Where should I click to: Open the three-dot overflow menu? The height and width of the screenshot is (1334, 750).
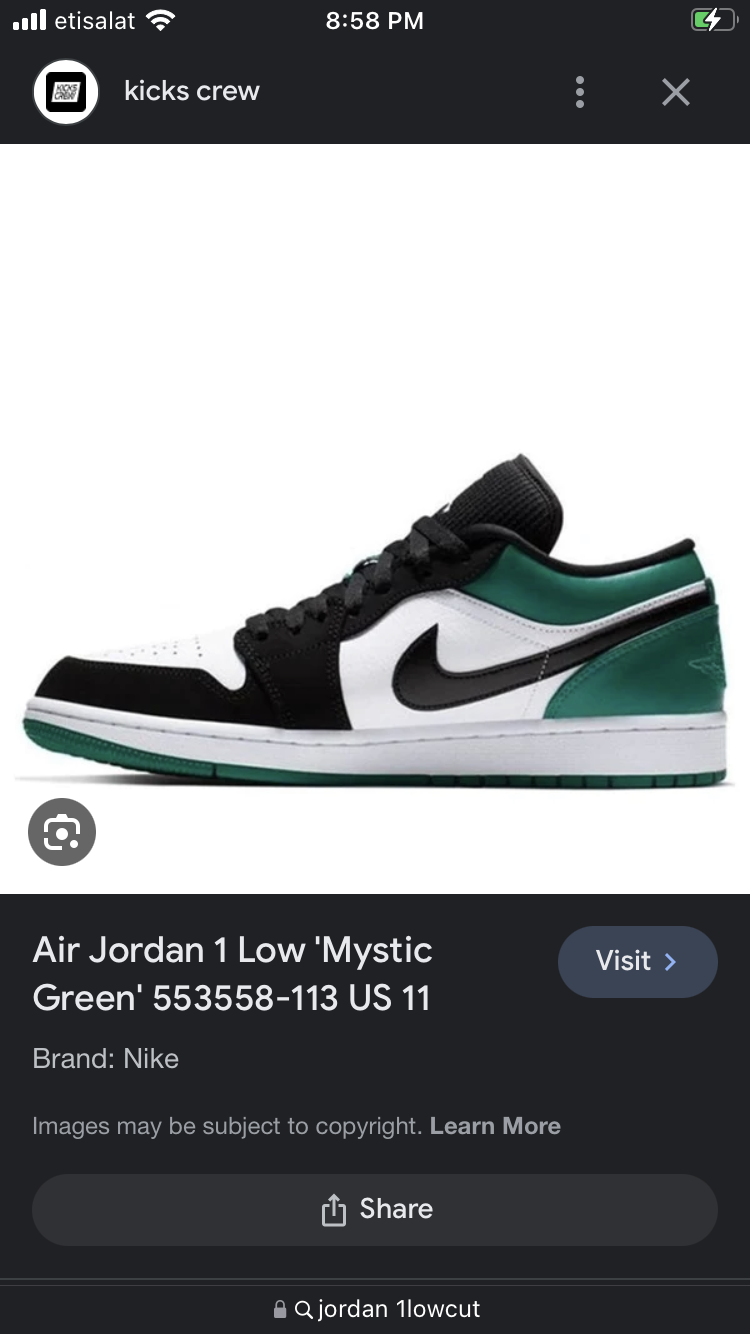tap(579, 92)
